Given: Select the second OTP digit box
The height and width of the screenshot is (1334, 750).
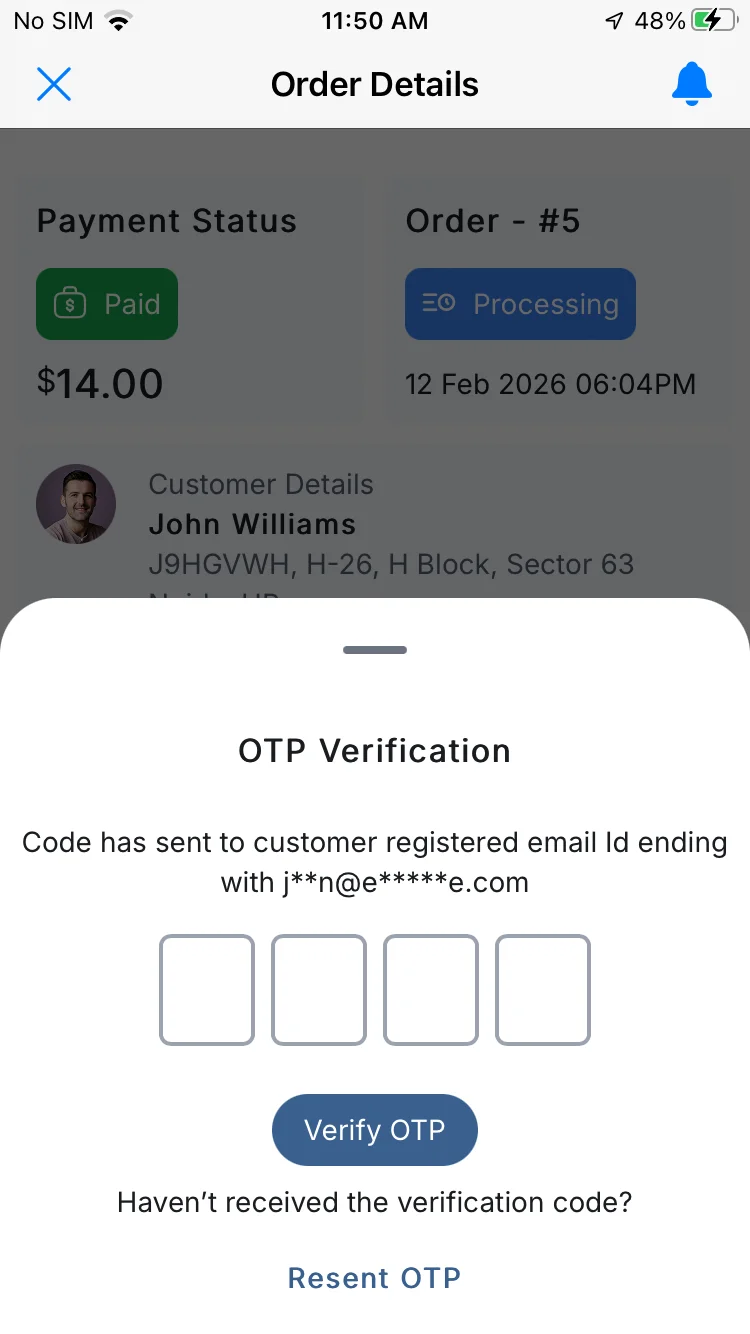Looking at the screenshot, I should (319, 990).
